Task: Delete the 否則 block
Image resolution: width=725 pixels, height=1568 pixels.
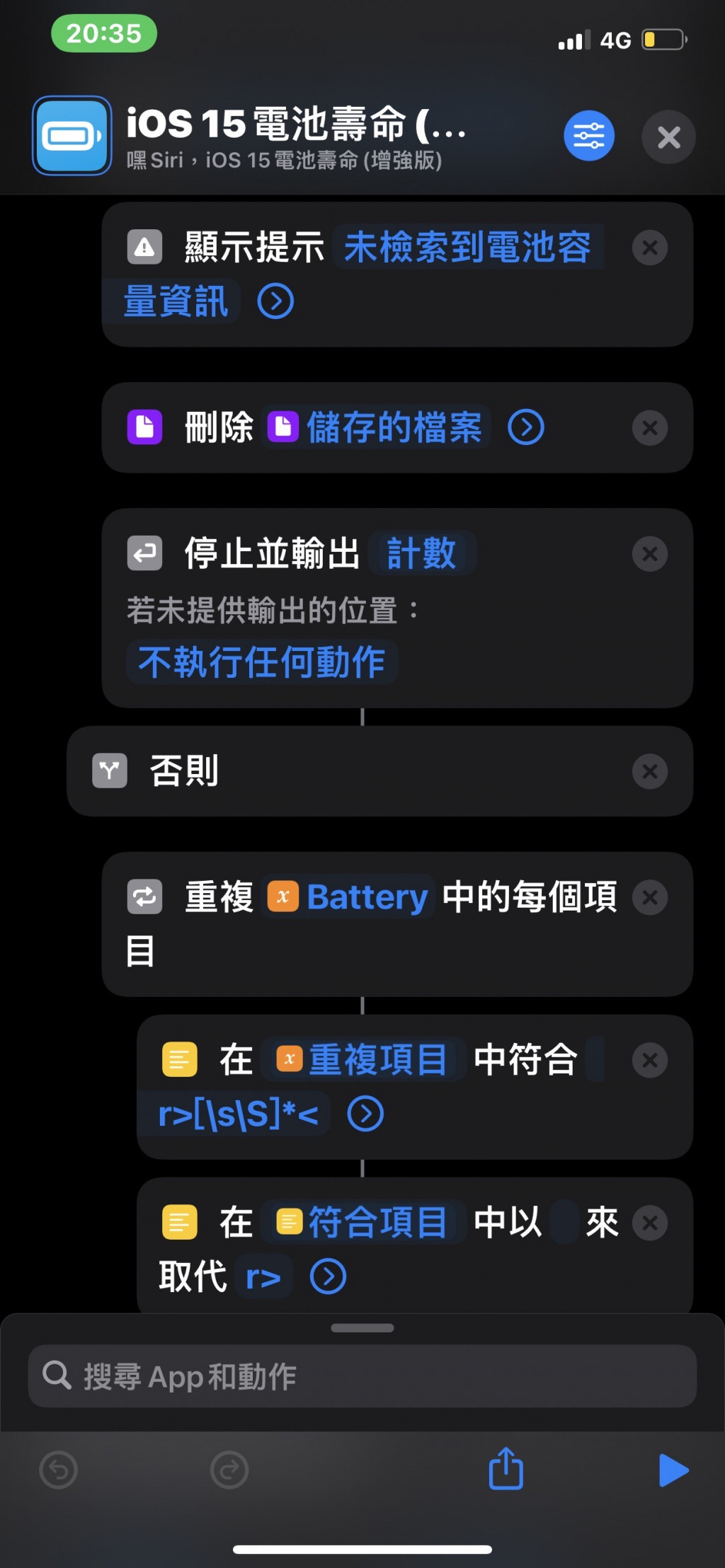Action: click(649, 771)
